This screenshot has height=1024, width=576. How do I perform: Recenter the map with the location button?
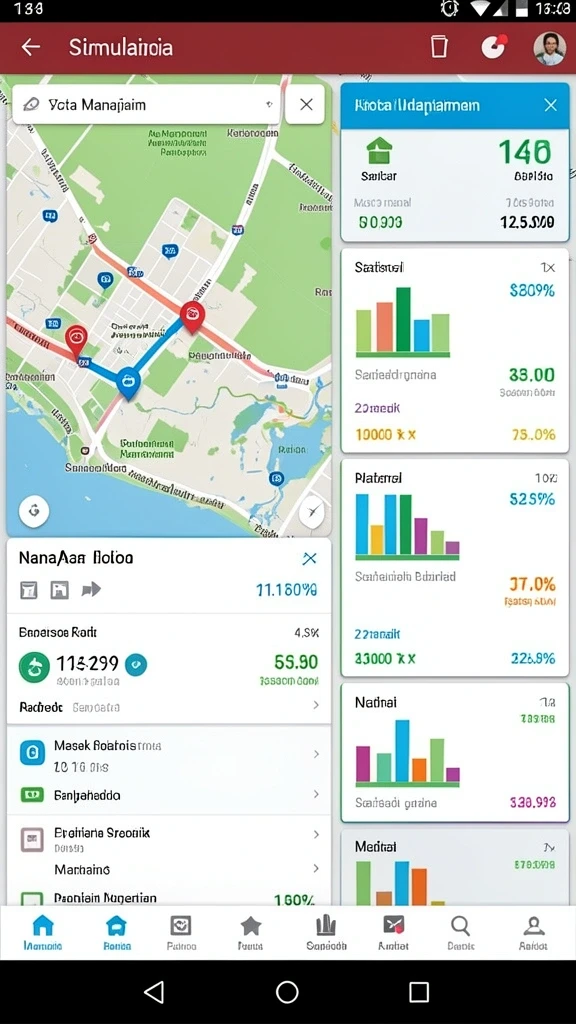point(34,511)
